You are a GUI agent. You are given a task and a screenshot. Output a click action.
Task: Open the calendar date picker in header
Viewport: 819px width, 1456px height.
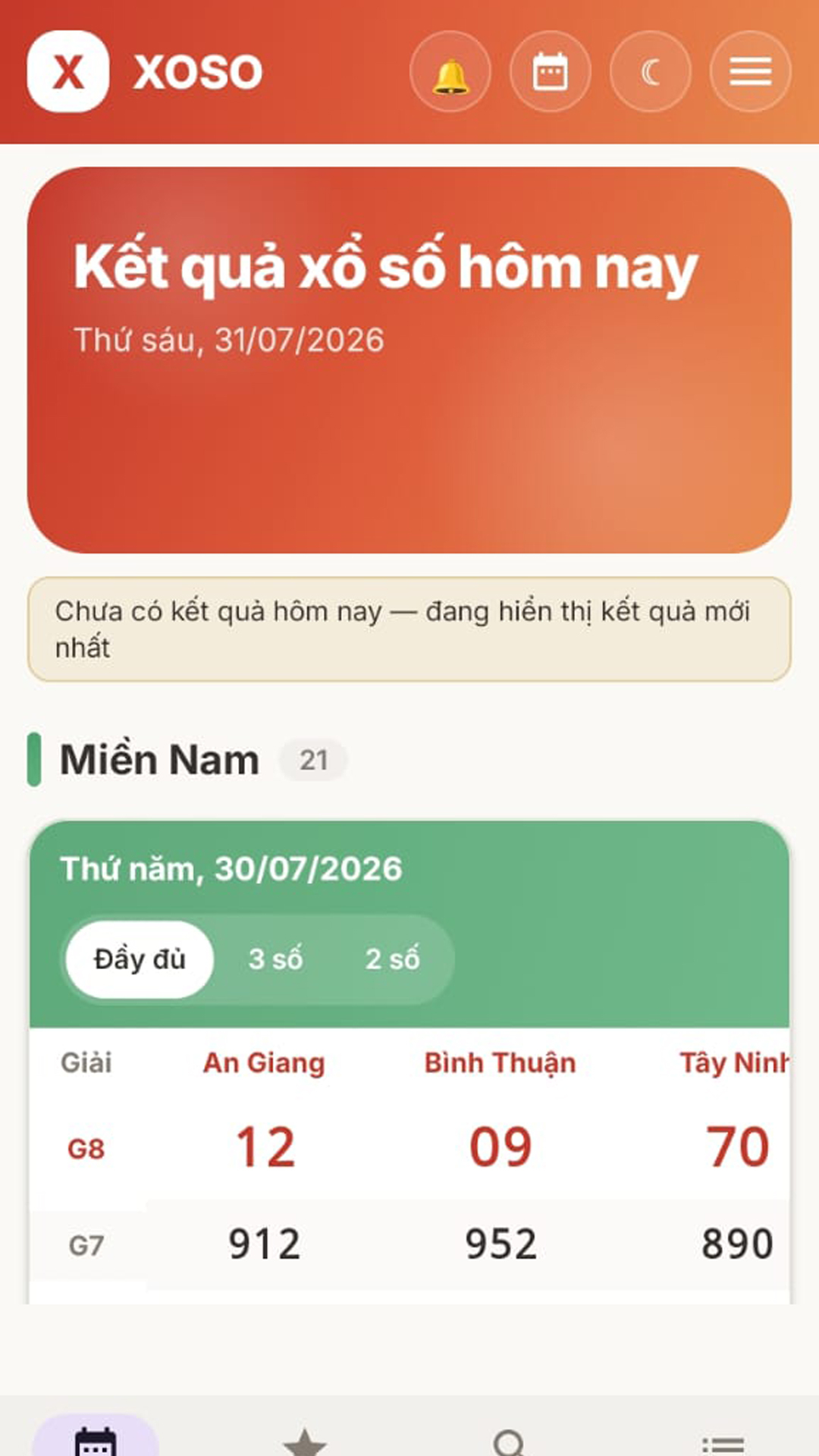coord(551,72)
